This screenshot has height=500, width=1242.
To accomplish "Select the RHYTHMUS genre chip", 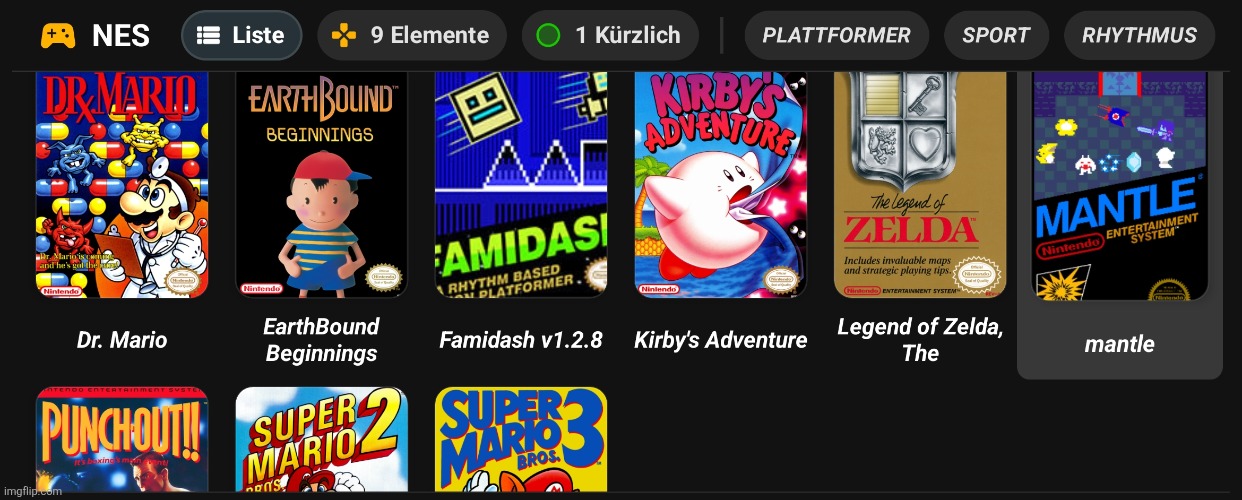I will coord(1138,36).
